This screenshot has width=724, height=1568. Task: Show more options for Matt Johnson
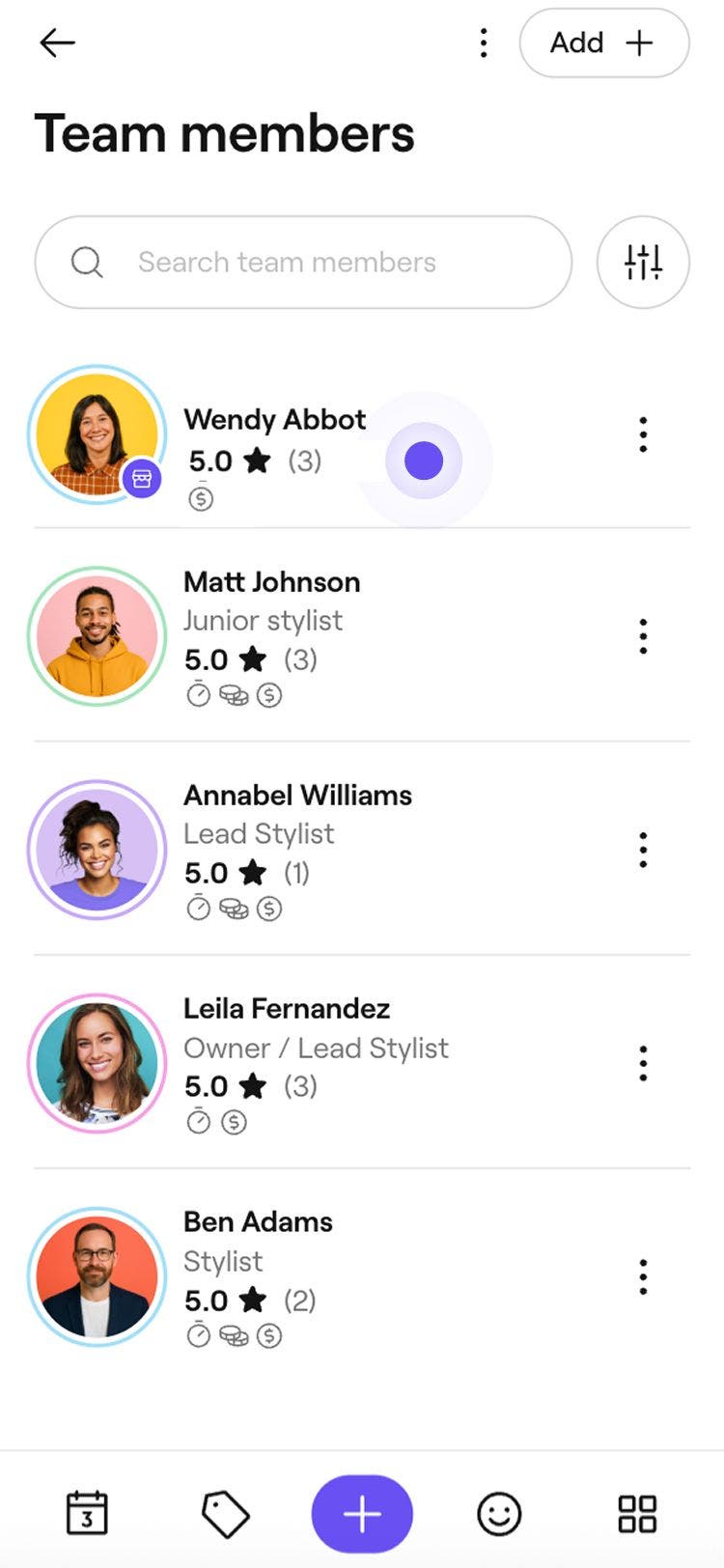643,637
